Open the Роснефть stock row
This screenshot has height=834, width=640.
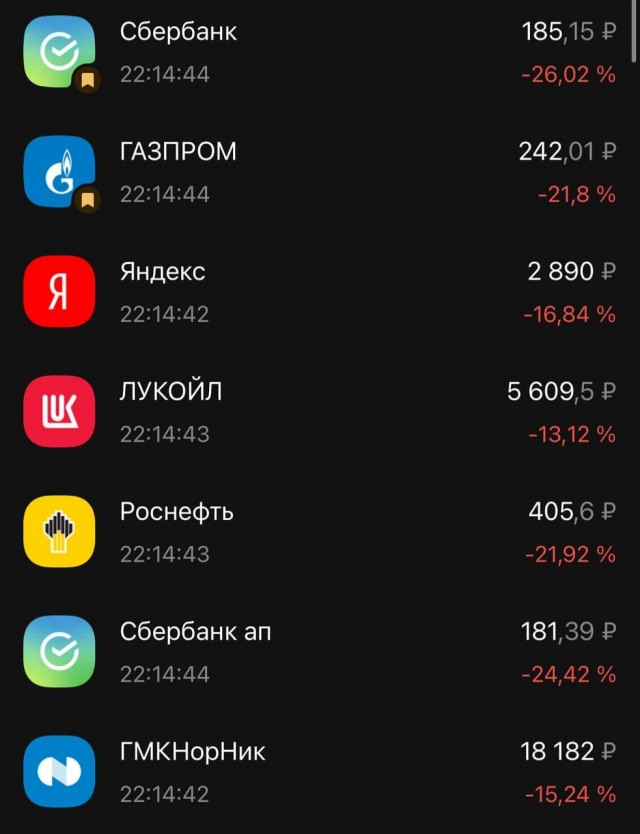(x=320, y=532)
